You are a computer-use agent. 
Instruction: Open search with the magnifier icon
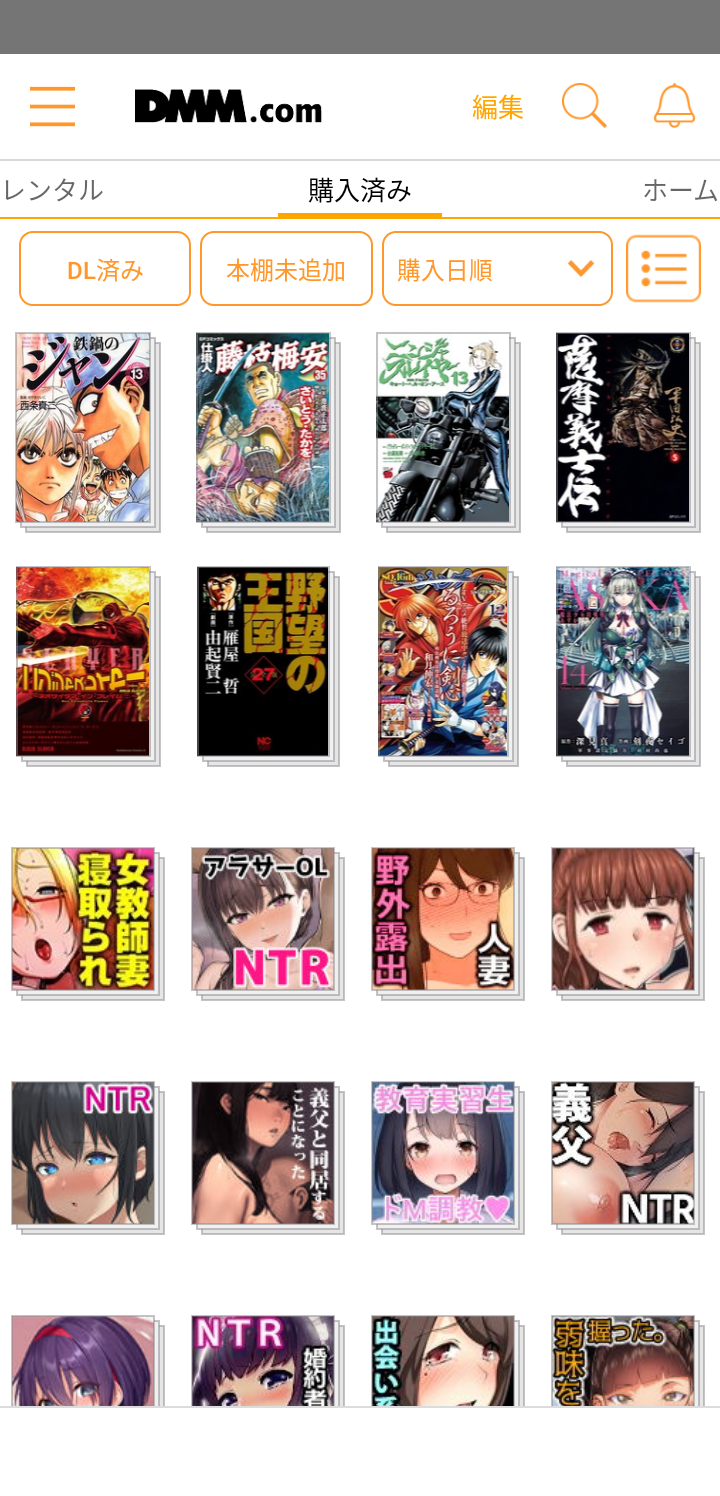(584, 106)
